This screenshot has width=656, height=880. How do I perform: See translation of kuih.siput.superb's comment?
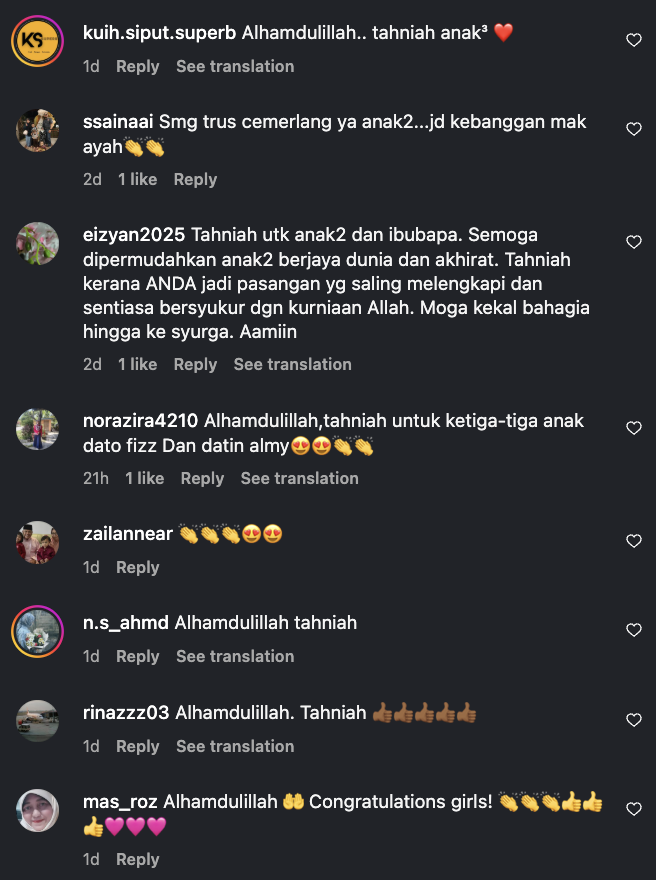235,66
